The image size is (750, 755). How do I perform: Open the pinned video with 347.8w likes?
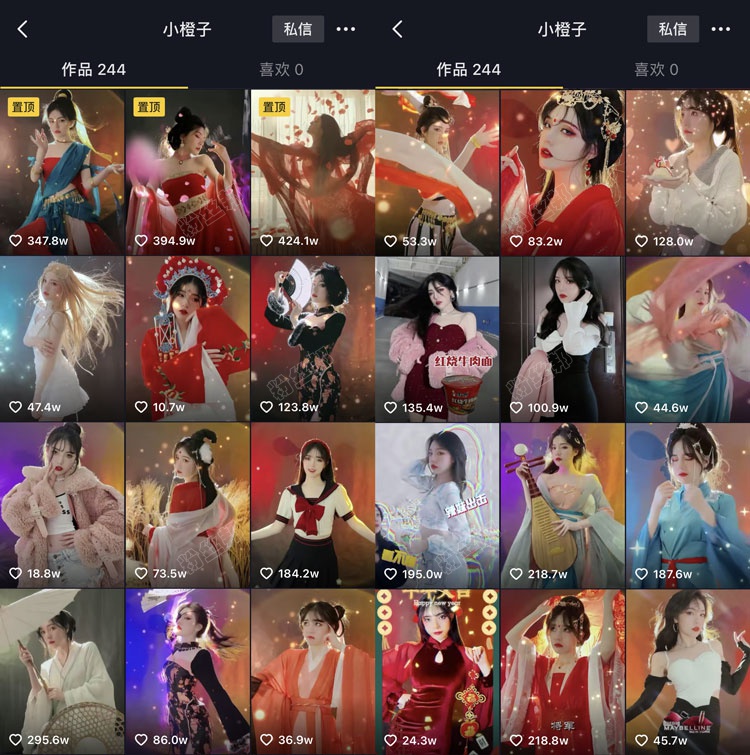pyautogui.click(x=62, y=172)
